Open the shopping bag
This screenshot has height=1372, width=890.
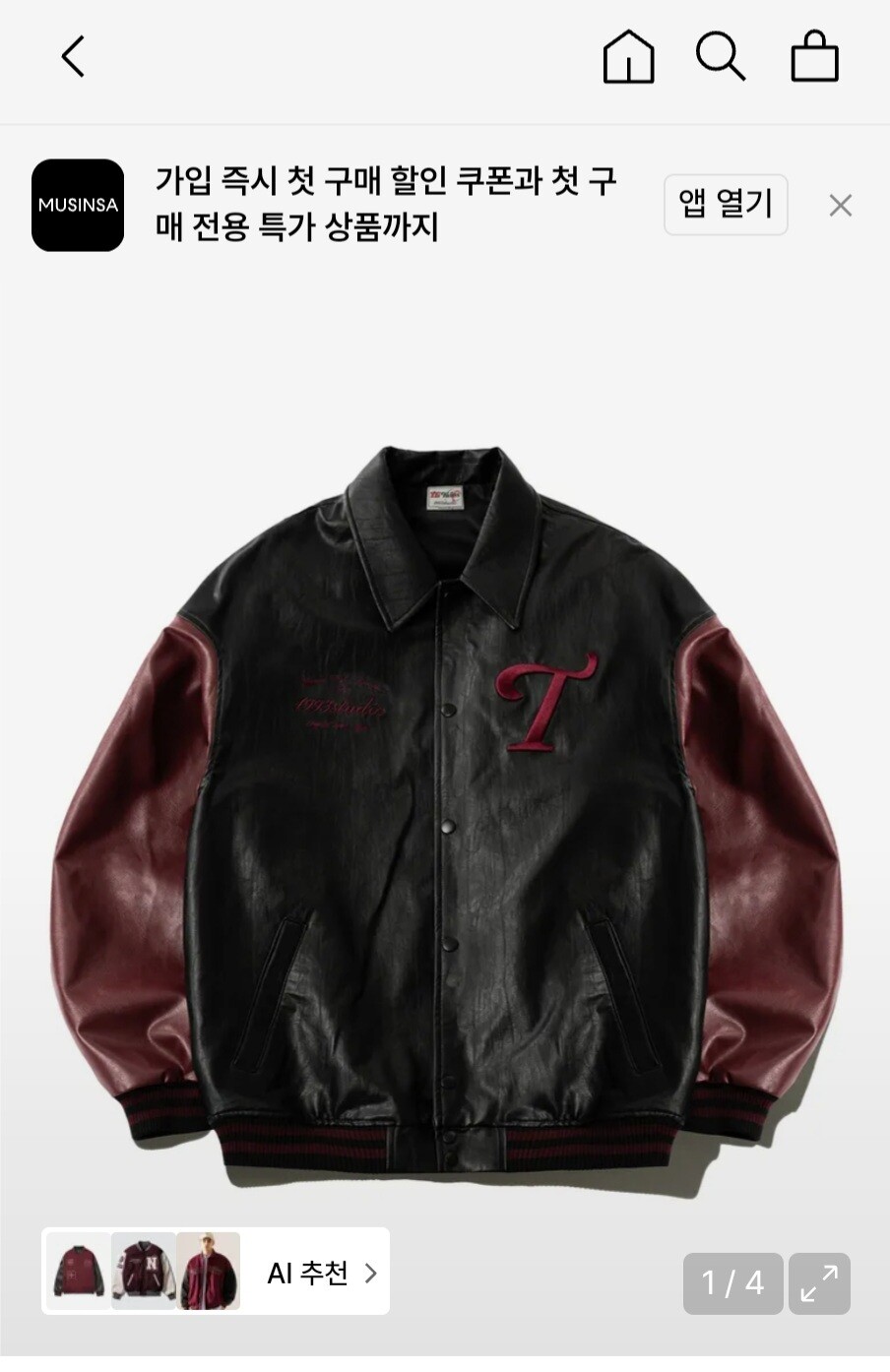814,57
